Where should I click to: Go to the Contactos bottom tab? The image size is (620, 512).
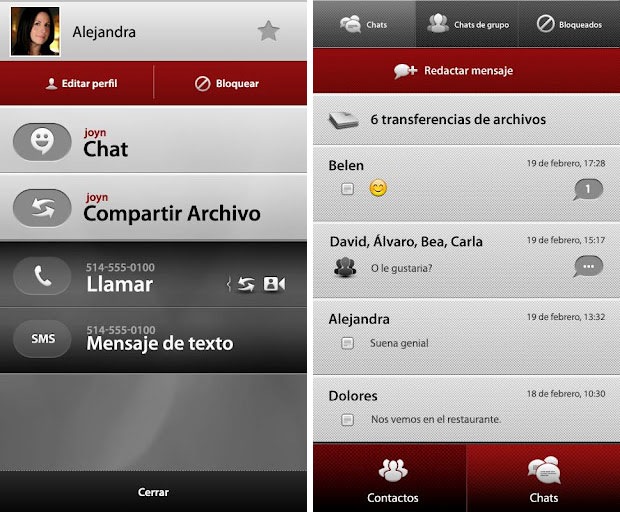pyautogui.click(x=392, y=480)
